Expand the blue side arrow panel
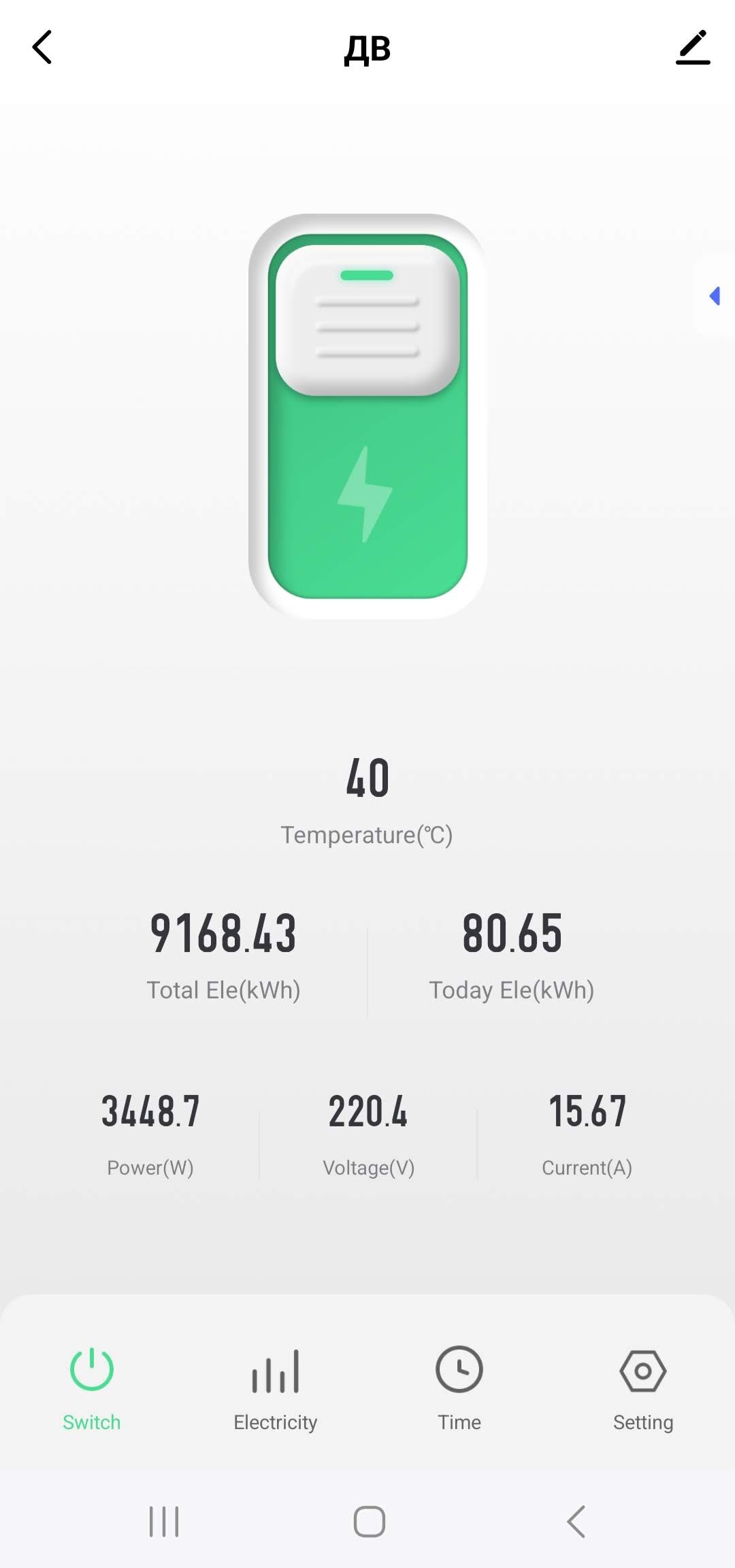 (715, 296)
